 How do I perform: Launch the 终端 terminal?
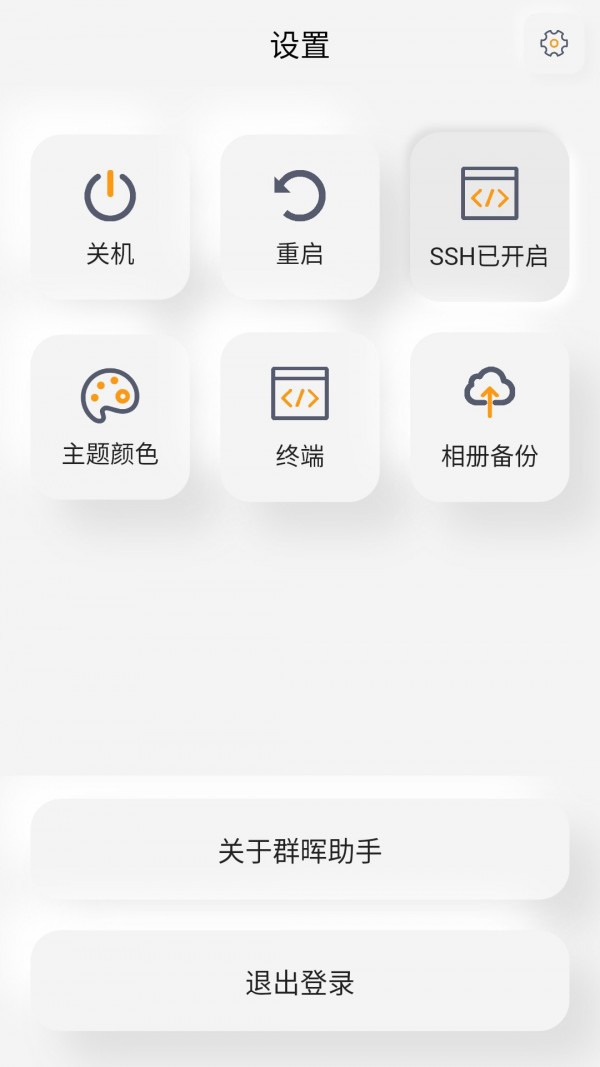(300, 417)
